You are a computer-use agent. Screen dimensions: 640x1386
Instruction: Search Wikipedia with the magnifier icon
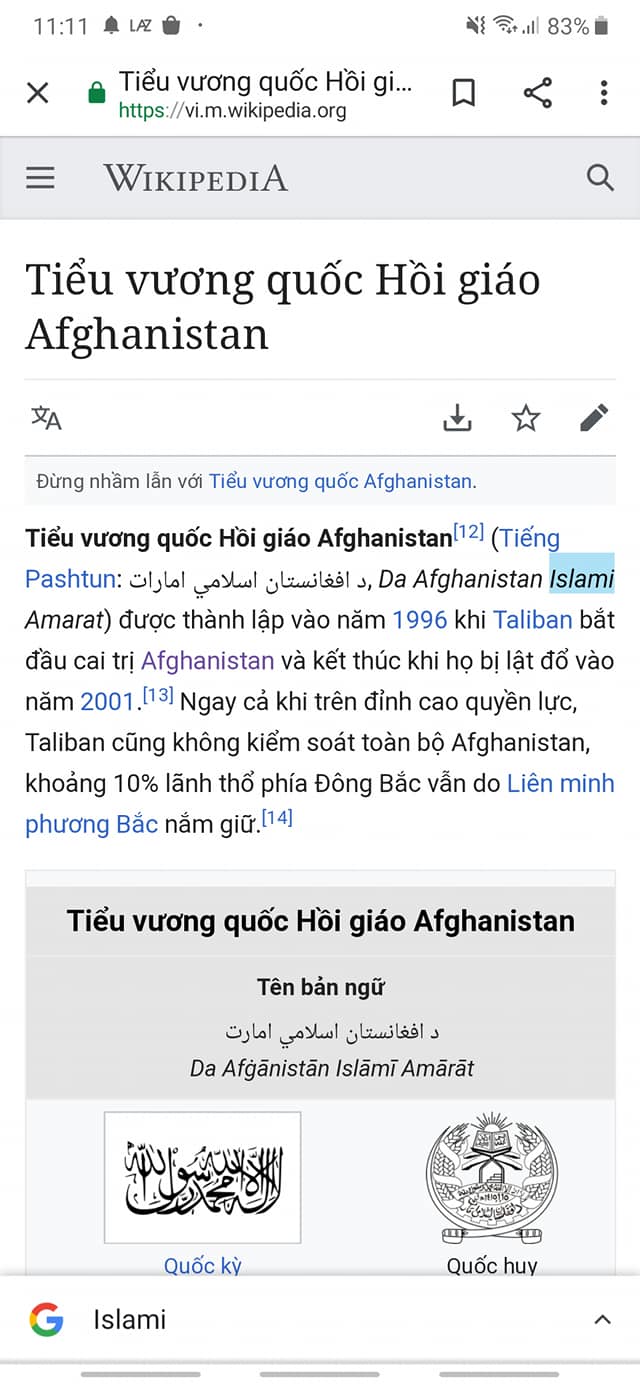pyautogui.click(x=599, y=178)
